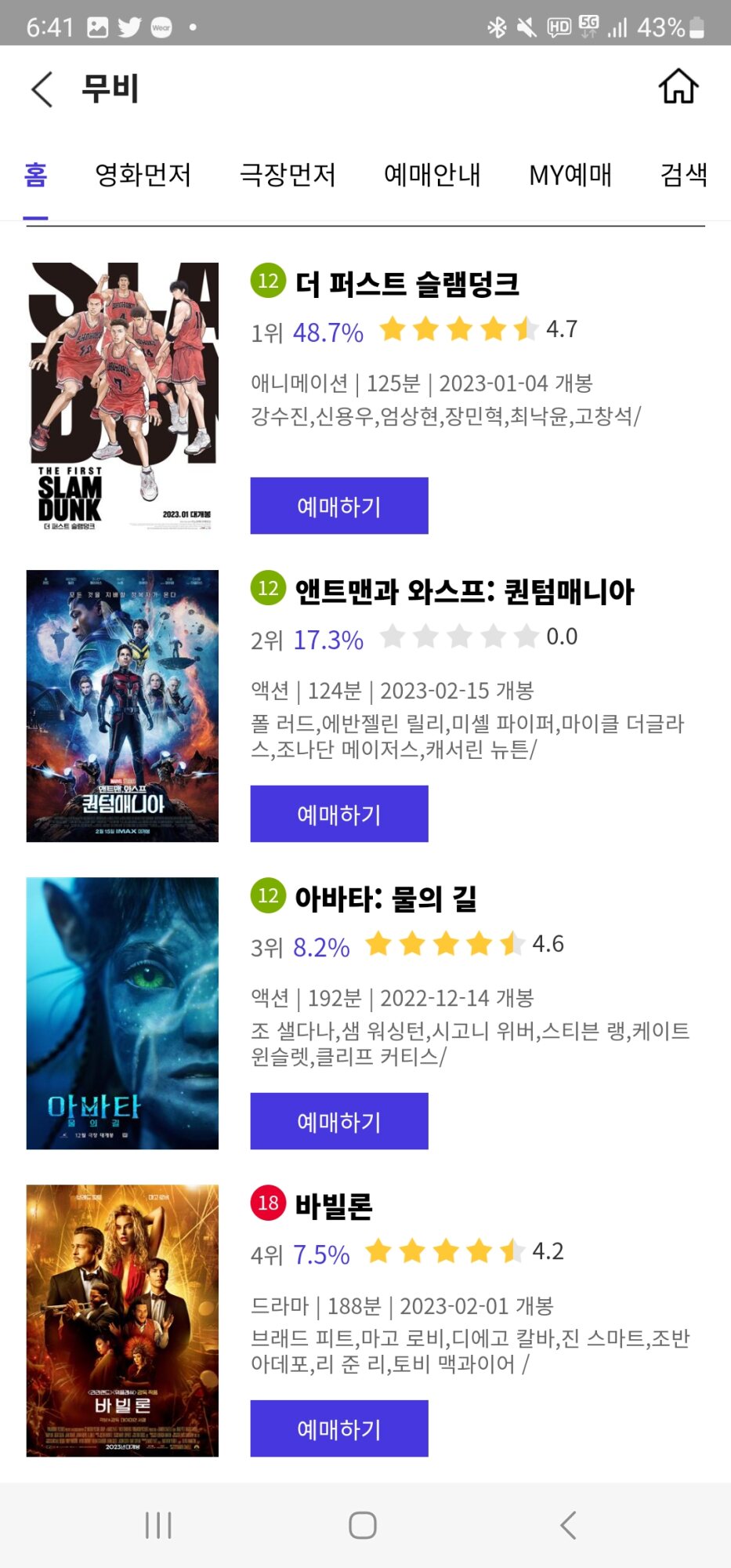Switch to the 극장먼저 tab
Screen dimensions: 731x1568
coord(288,175)
